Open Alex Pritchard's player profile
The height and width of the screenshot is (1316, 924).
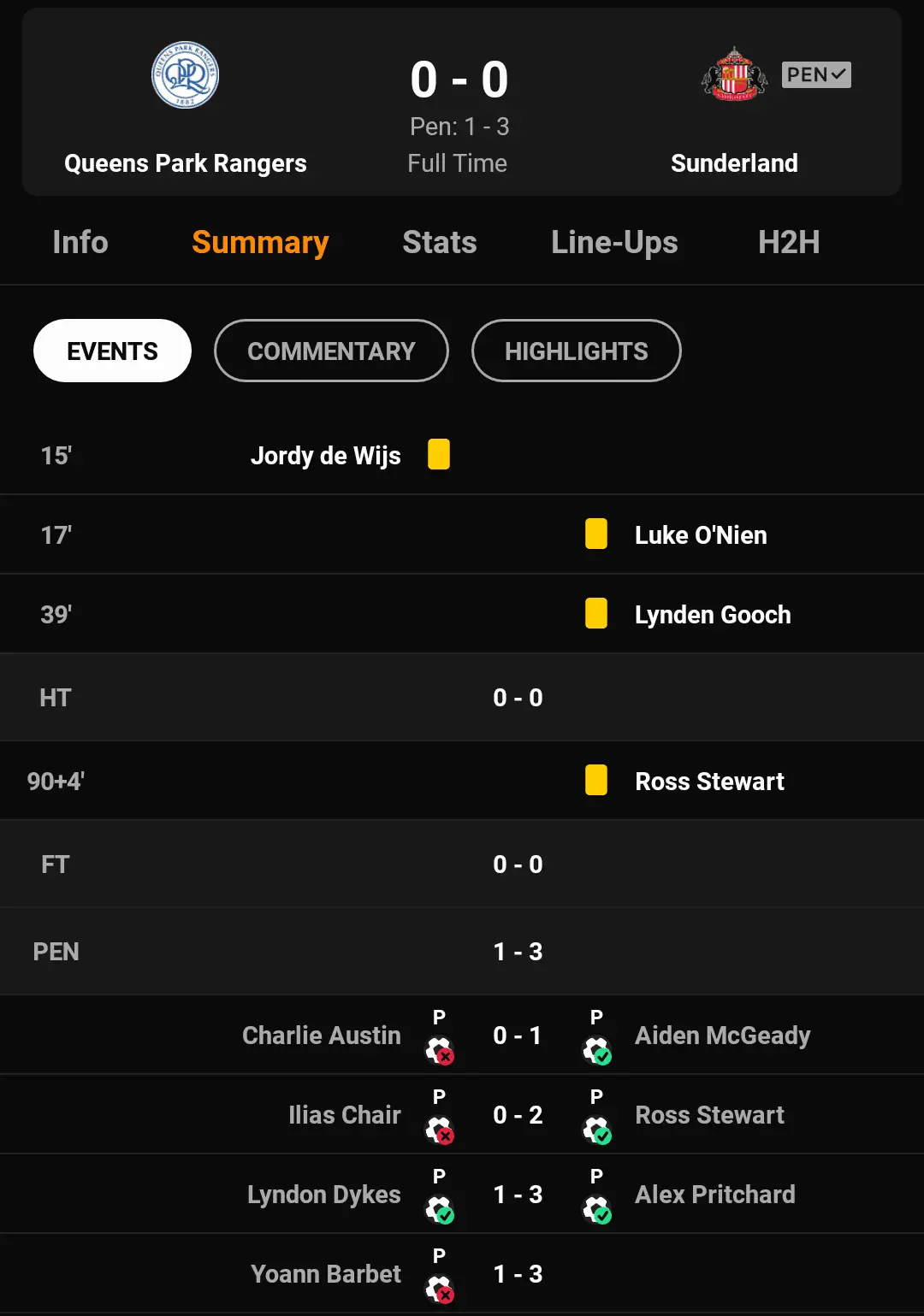714,1195
